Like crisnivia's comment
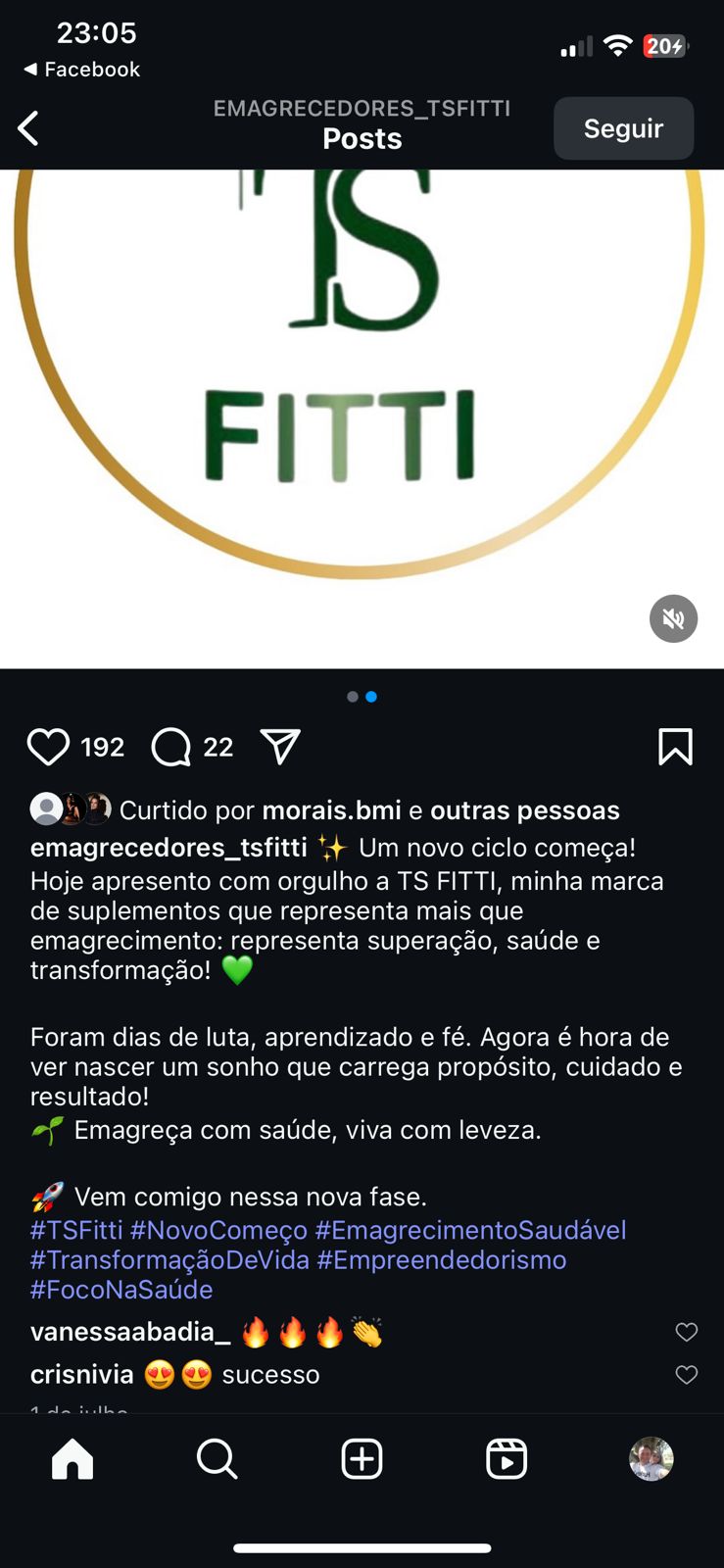 coord(687,1375)
